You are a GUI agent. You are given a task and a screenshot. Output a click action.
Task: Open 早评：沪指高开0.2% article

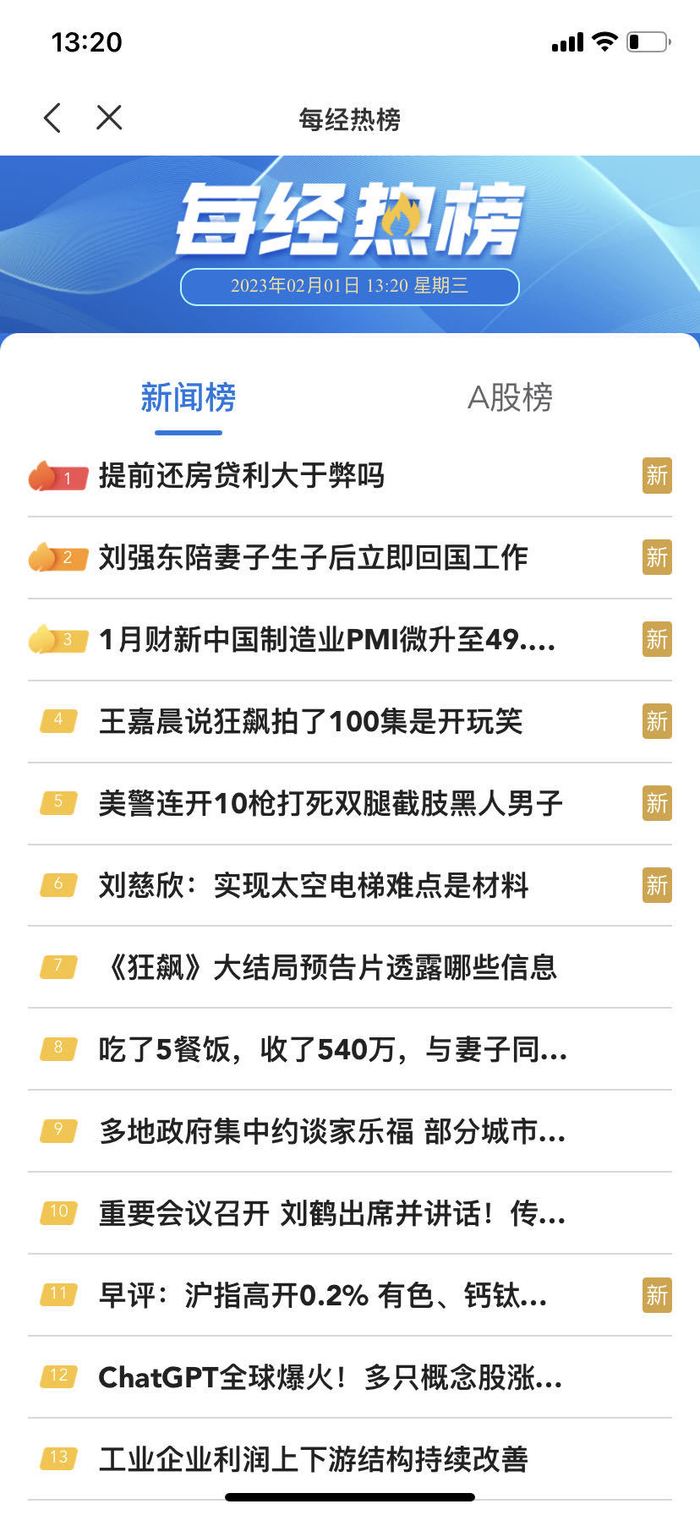point(322,1295)
